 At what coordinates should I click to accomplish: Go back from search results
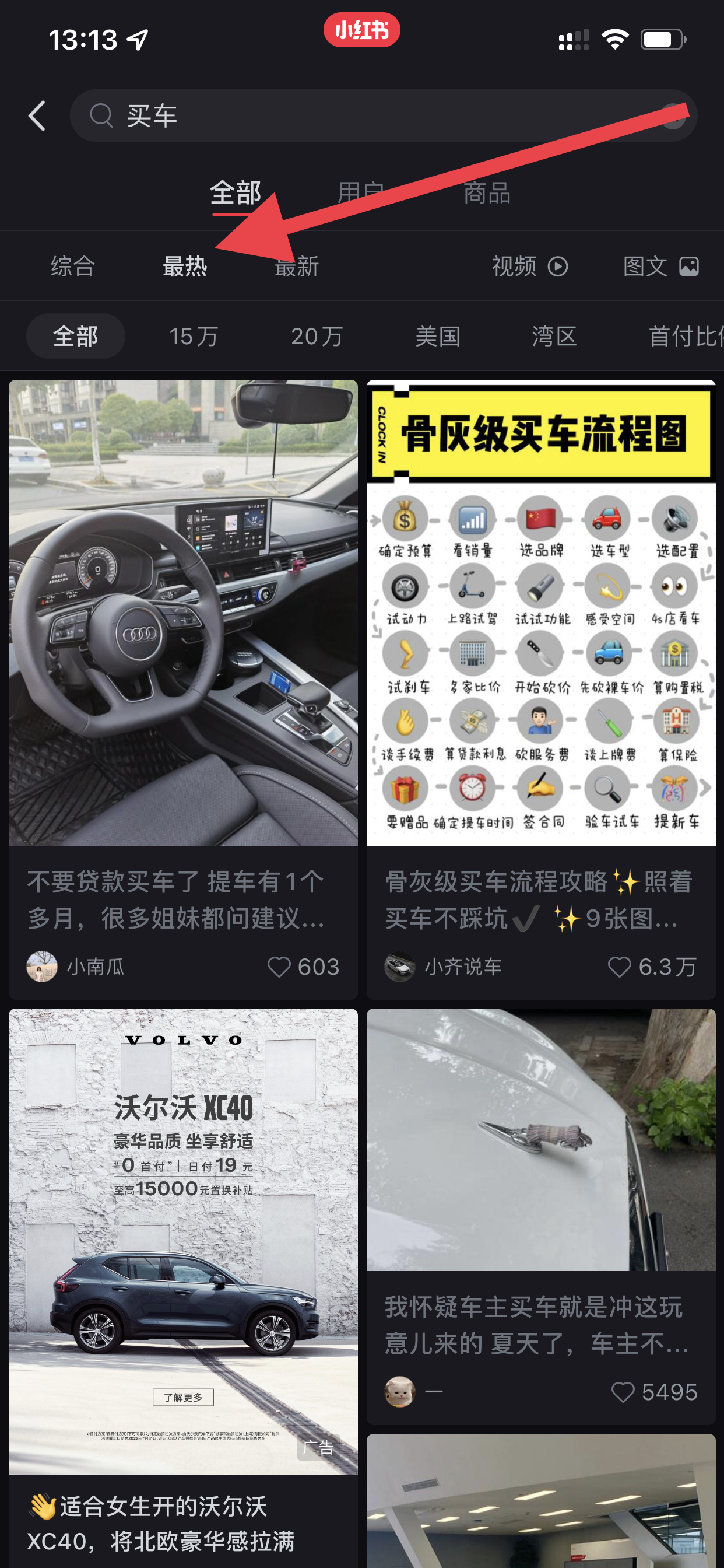click(x=37, y=116)
